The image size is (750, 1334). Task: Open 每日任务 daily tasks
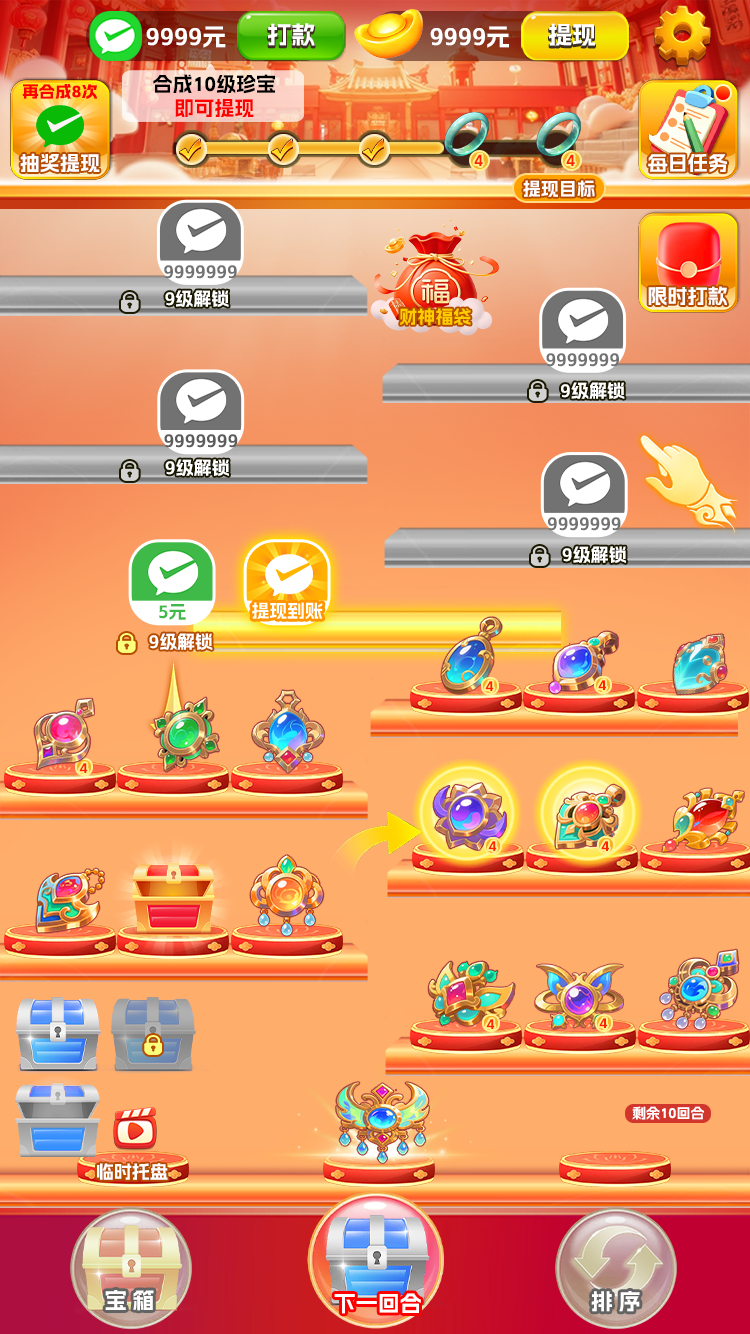tap(687, 130)
